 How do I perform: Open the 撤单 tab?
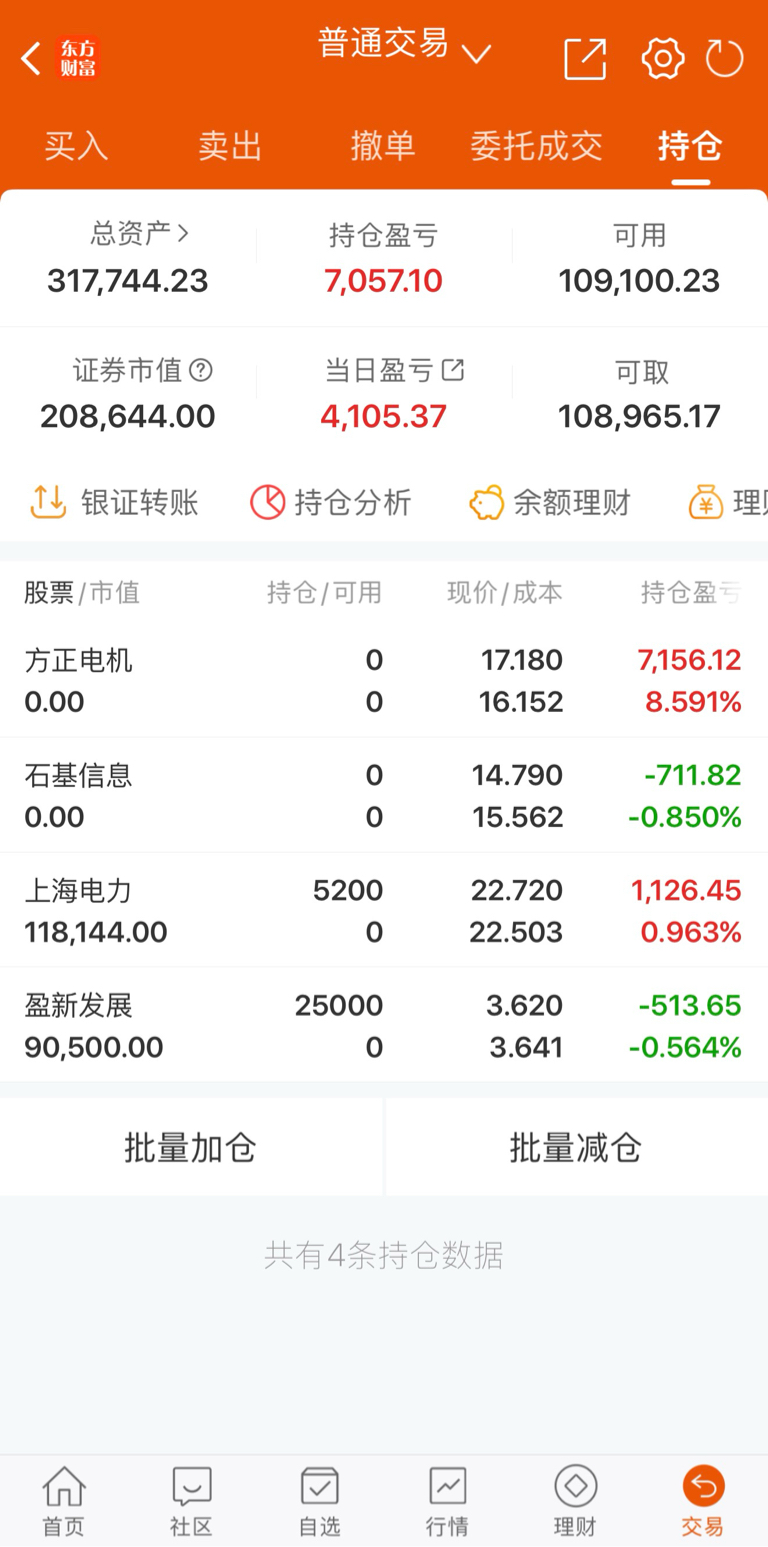(383, 146)
